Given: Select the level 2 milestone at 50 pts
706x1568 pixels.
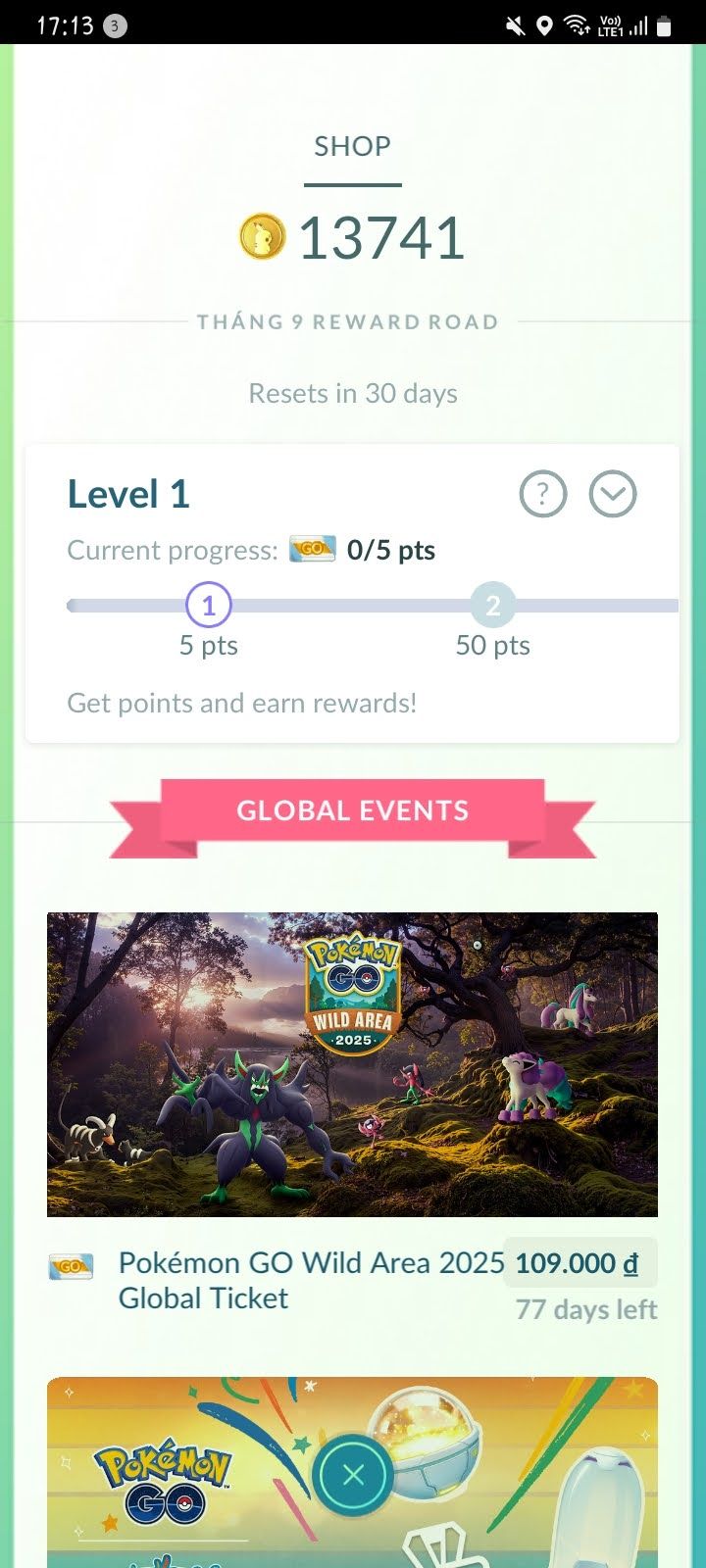Looking at the screenshot, I should 493,606.
